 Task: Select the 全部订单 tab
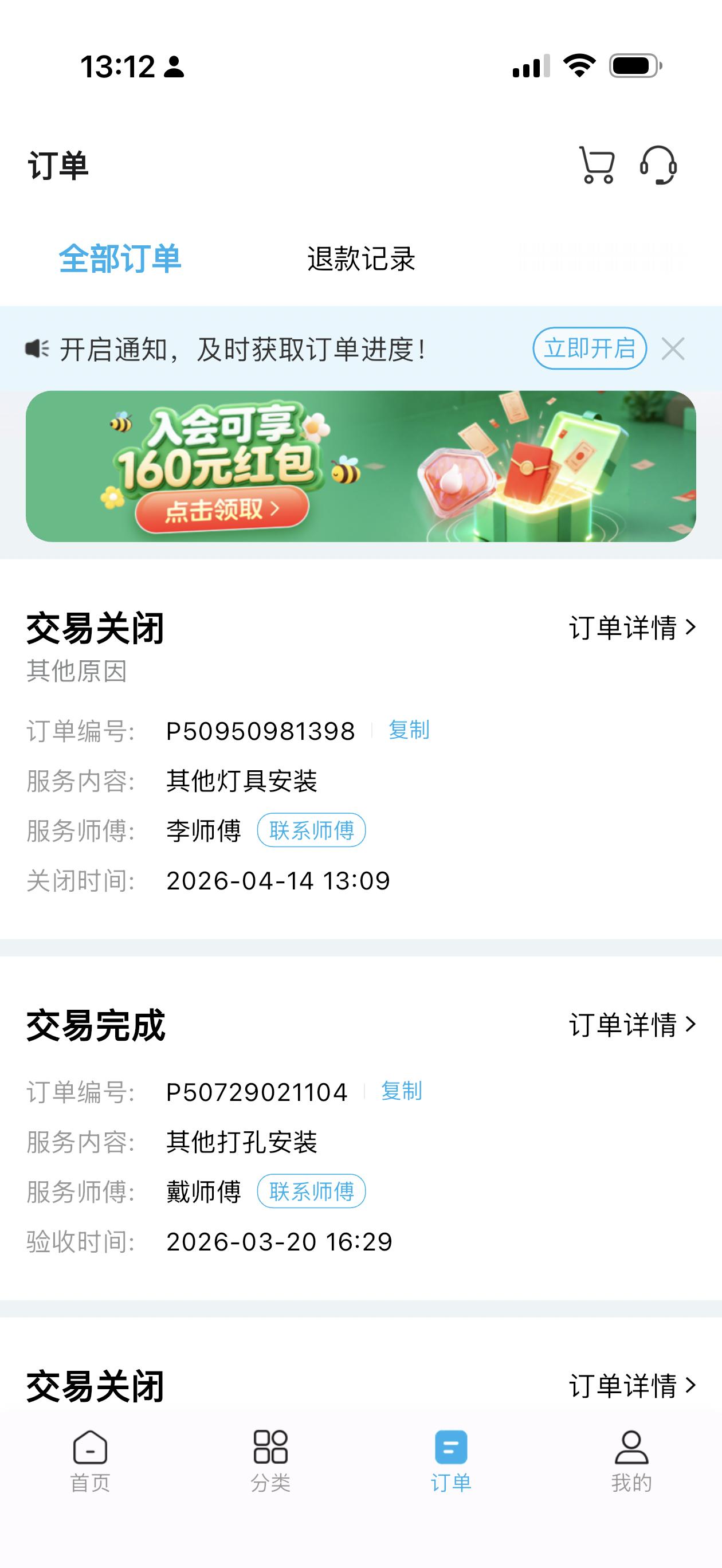coord(121,258)
